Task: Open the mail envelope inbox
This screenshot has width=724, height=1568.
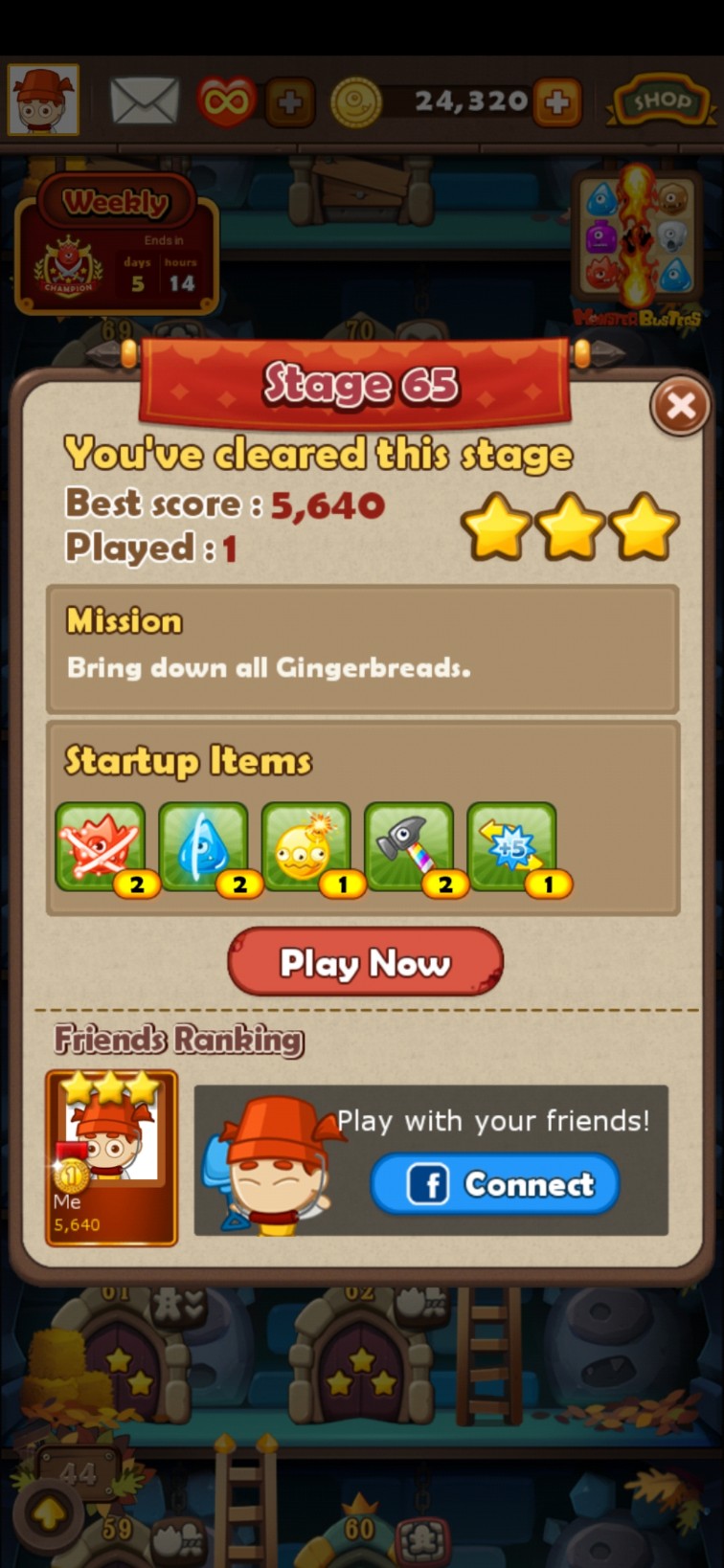Action: pyautogui.click(x=145, y=101)
